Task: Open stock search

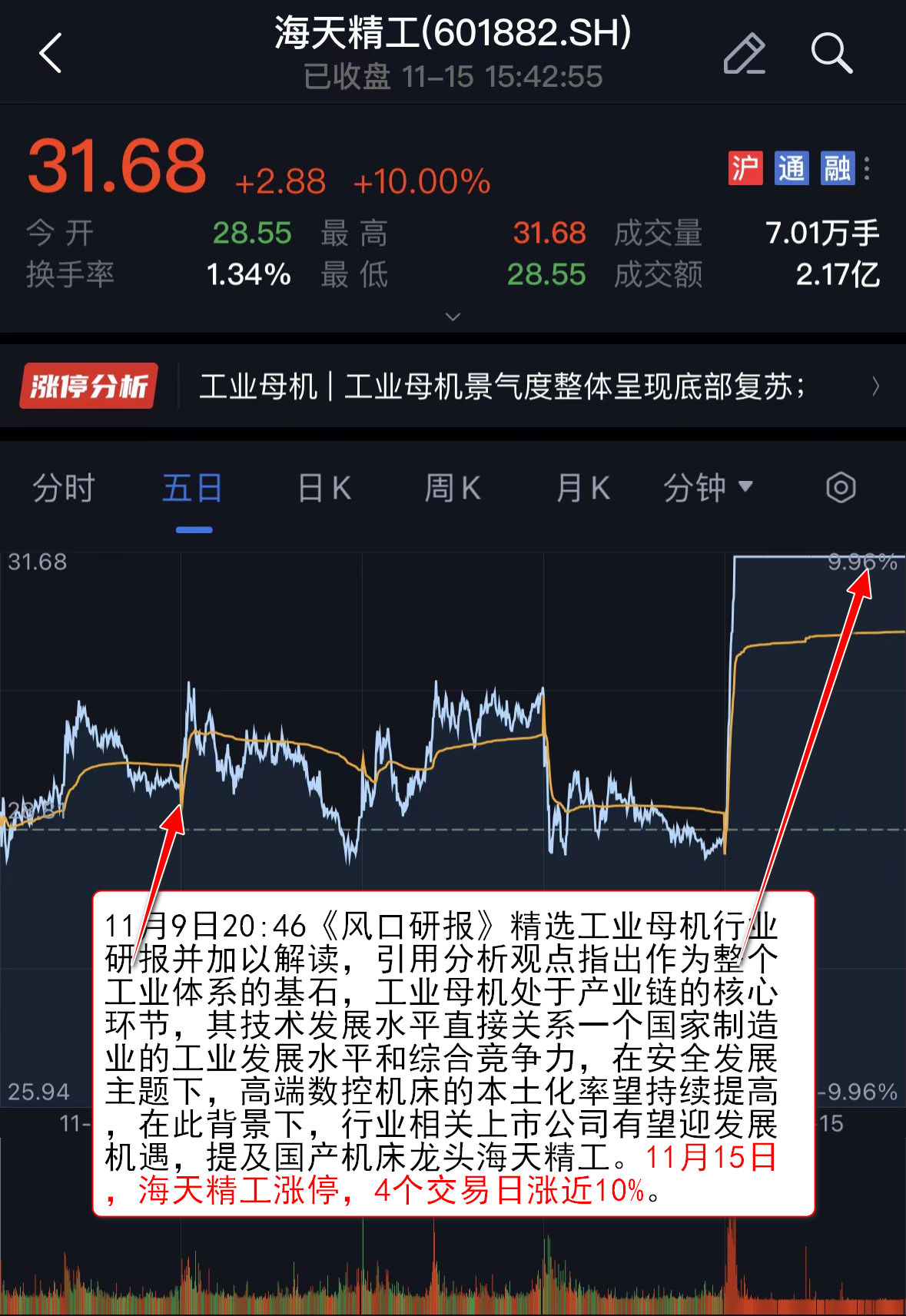Action: pyautogui.click(x=831, y=54)
